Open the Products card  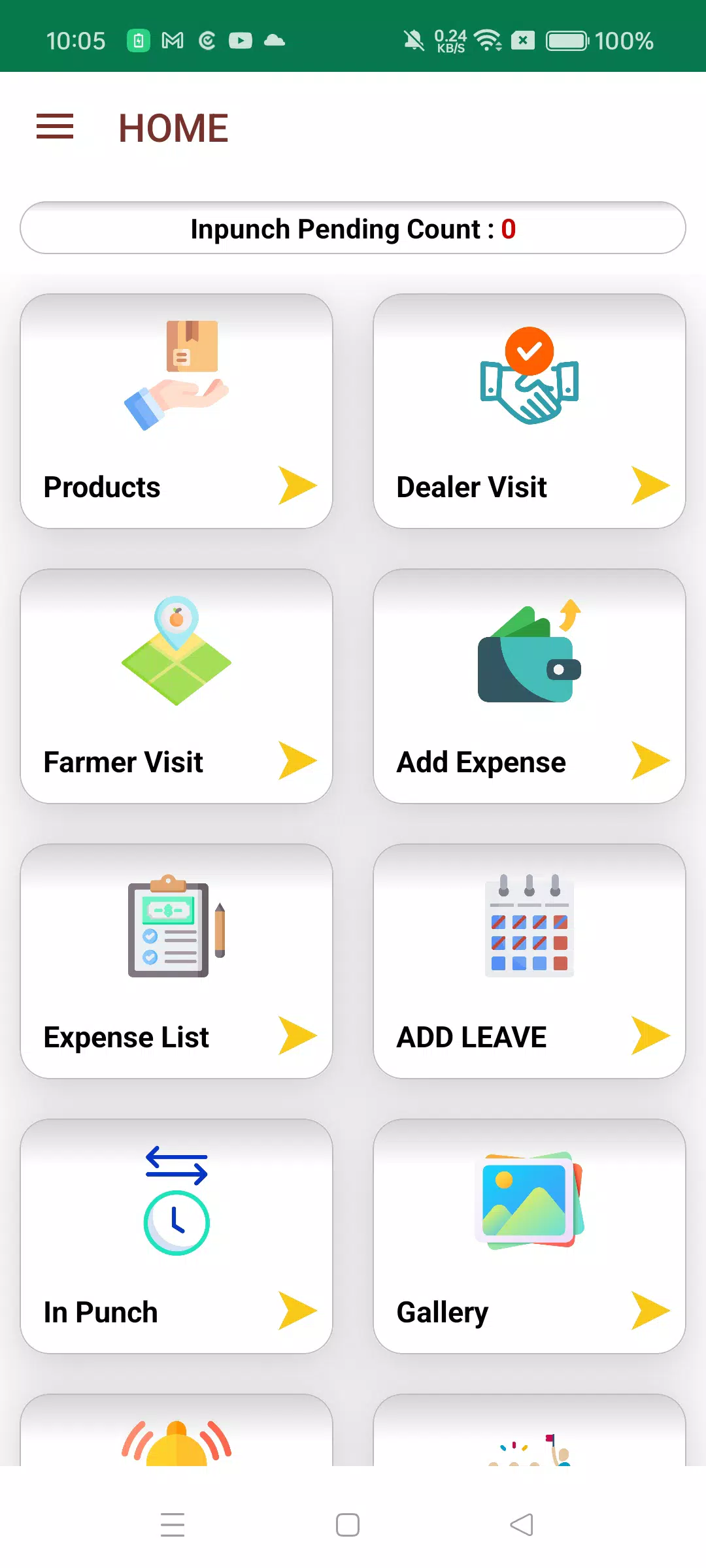(176, 412)
